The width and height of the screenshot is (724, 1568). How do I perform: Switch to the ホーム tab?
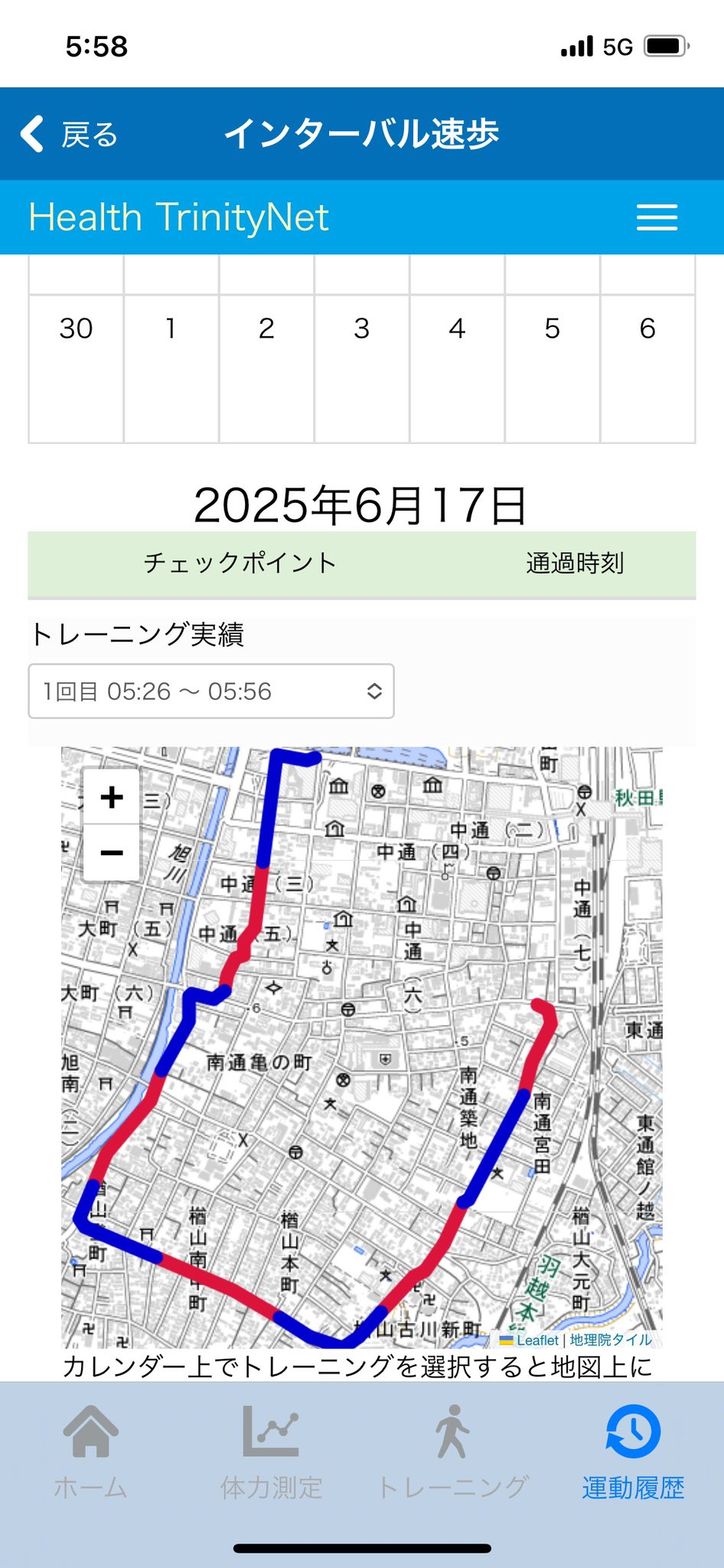click(x=90, y=1452)
